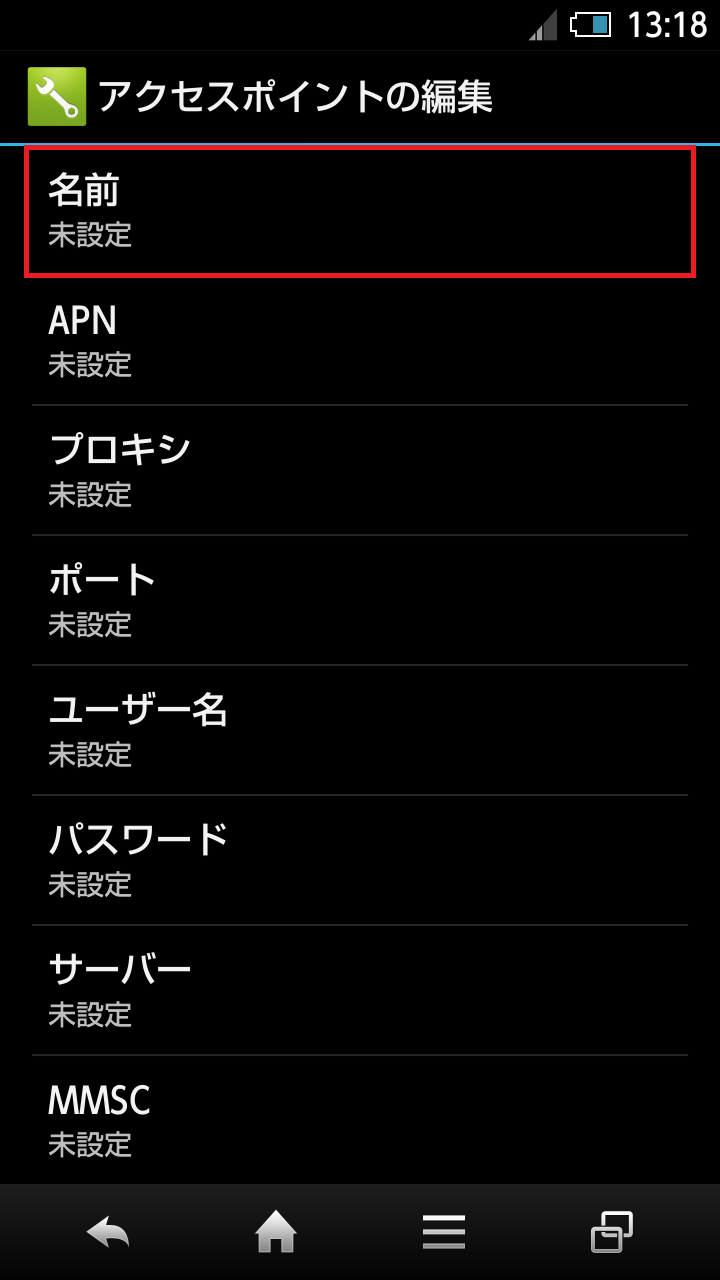Tap the MMSC entry at the bottom
The image size is (720, 1280).
point(360,1120)
